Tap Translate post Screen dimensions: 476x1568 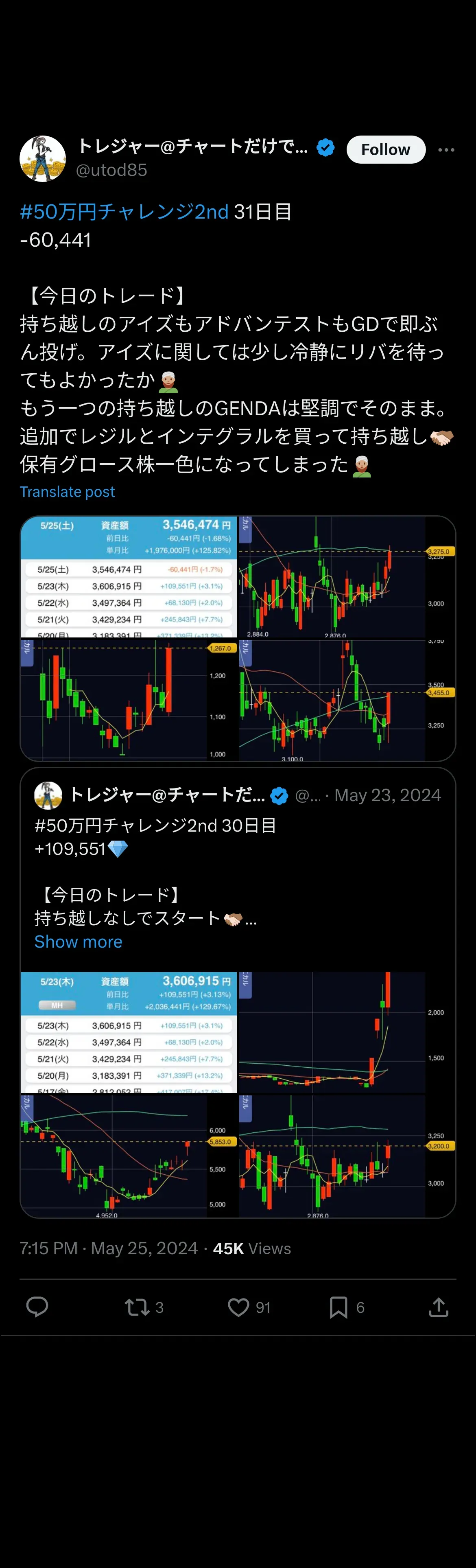tap(67, 492)
